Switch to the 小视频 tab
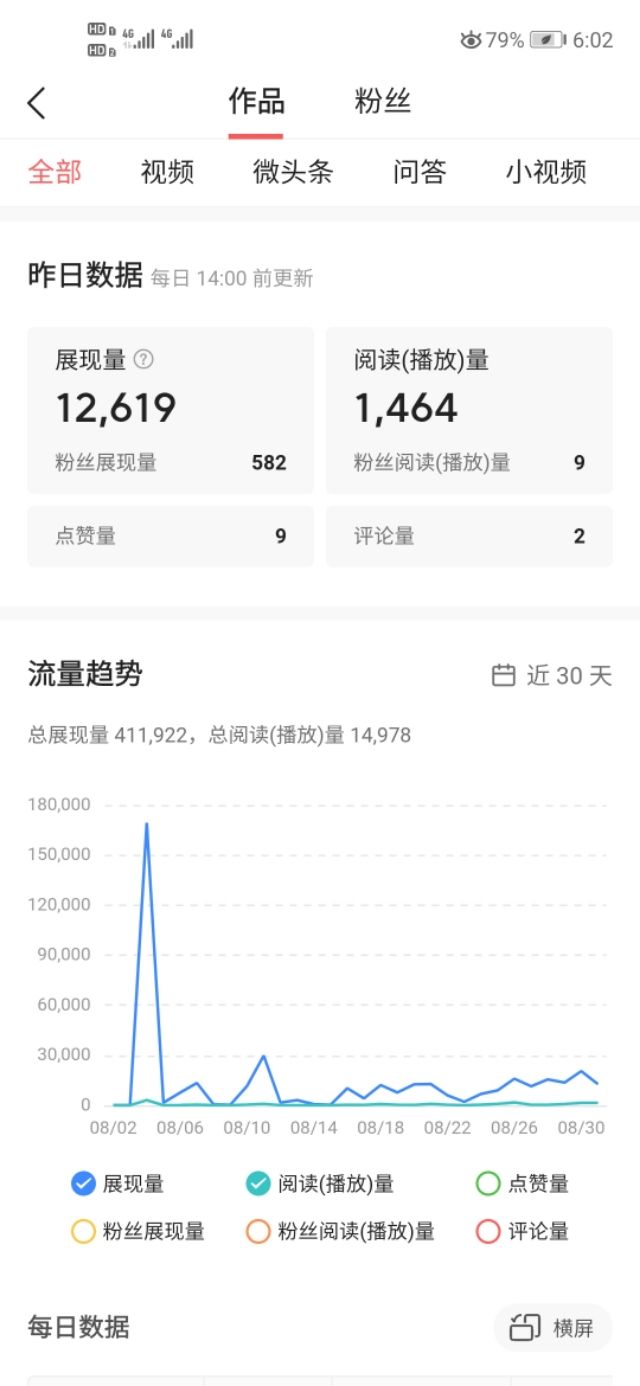 [x=546, y=172]
